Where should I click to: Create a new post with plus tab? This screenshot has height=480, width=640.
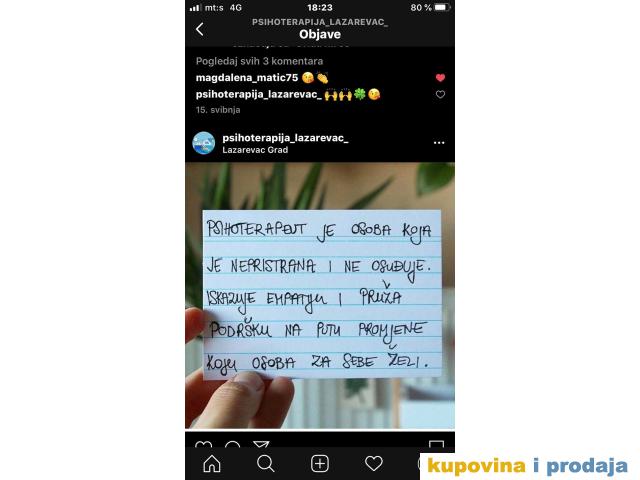point(320,463)
